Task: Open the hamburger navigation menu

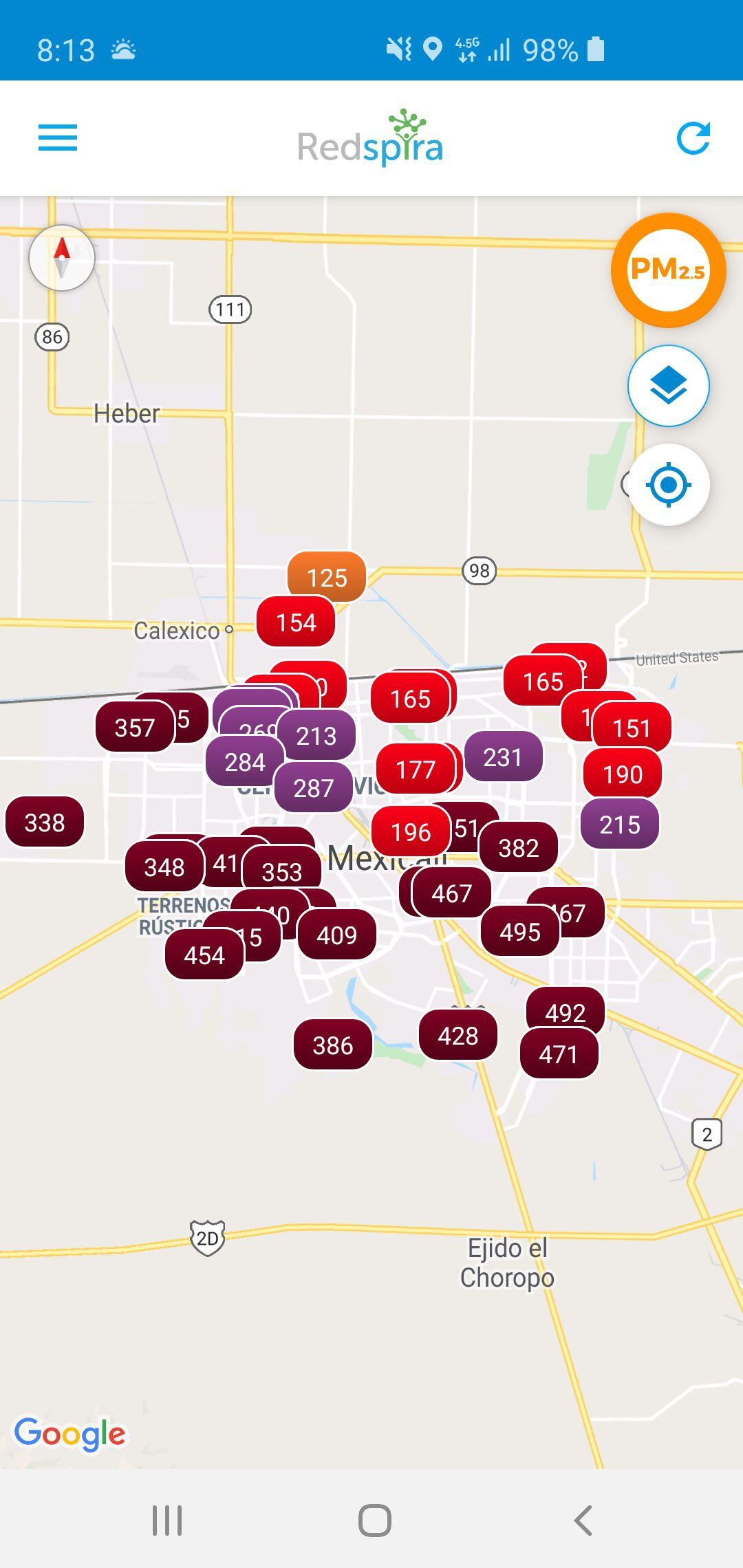Action: [x=58, y=138]
